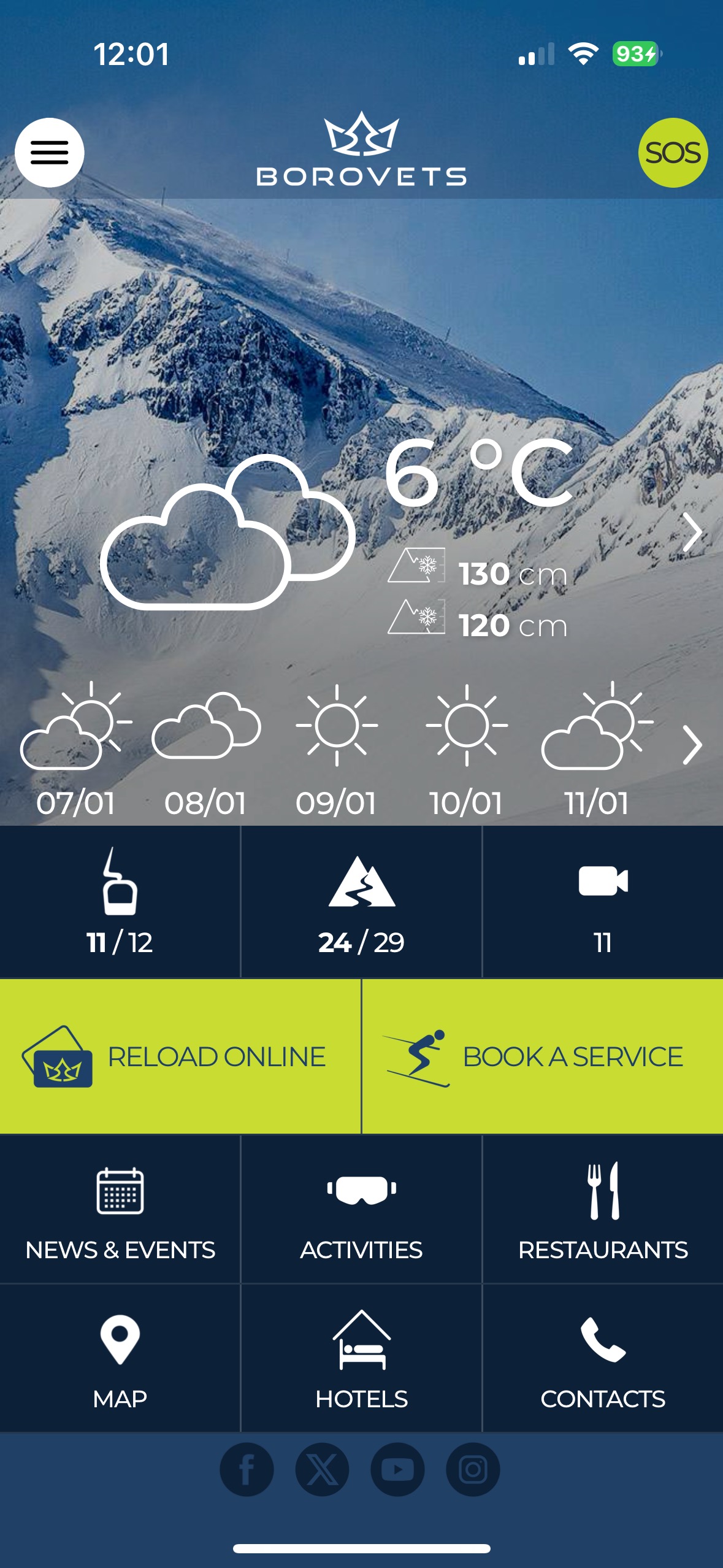Open Contacts
Image resolution: width=723 pixels, height=1568 pixels.
(x=603, y=1358)
